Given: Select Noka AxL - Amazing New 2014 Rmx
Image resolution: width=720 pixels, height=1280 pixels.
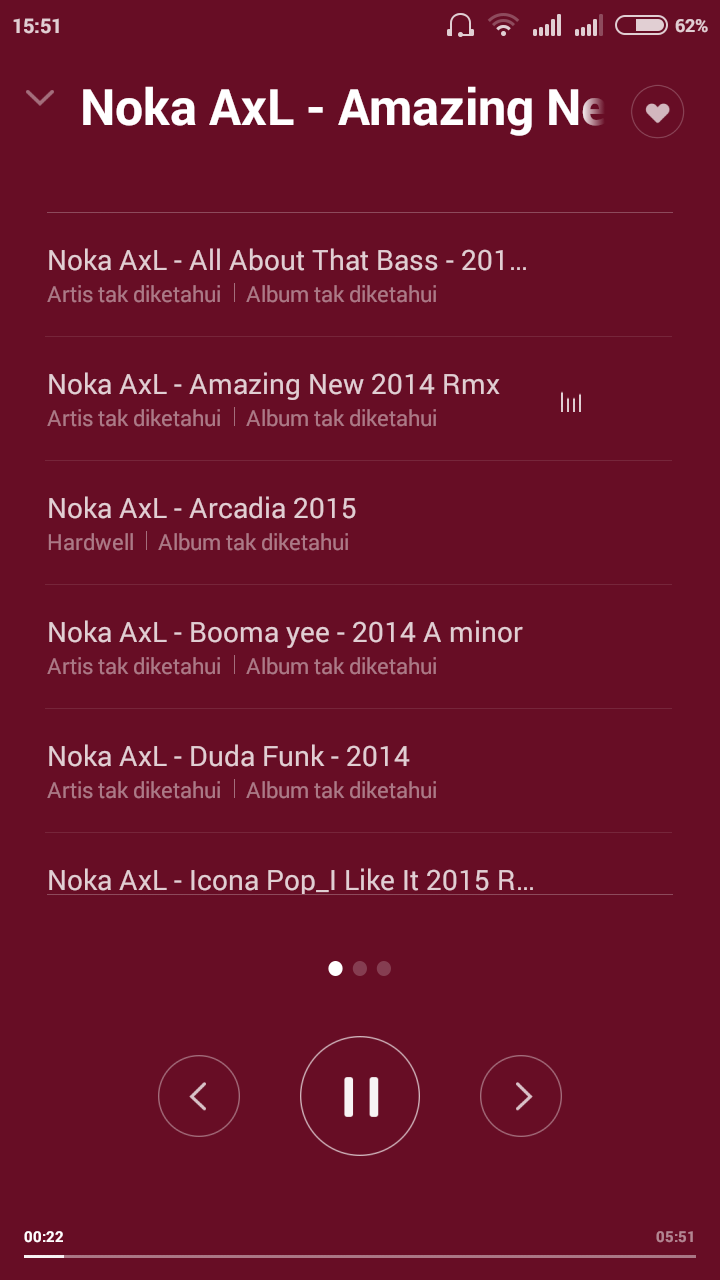Looking at the screenshot, I should pos(274,399).
